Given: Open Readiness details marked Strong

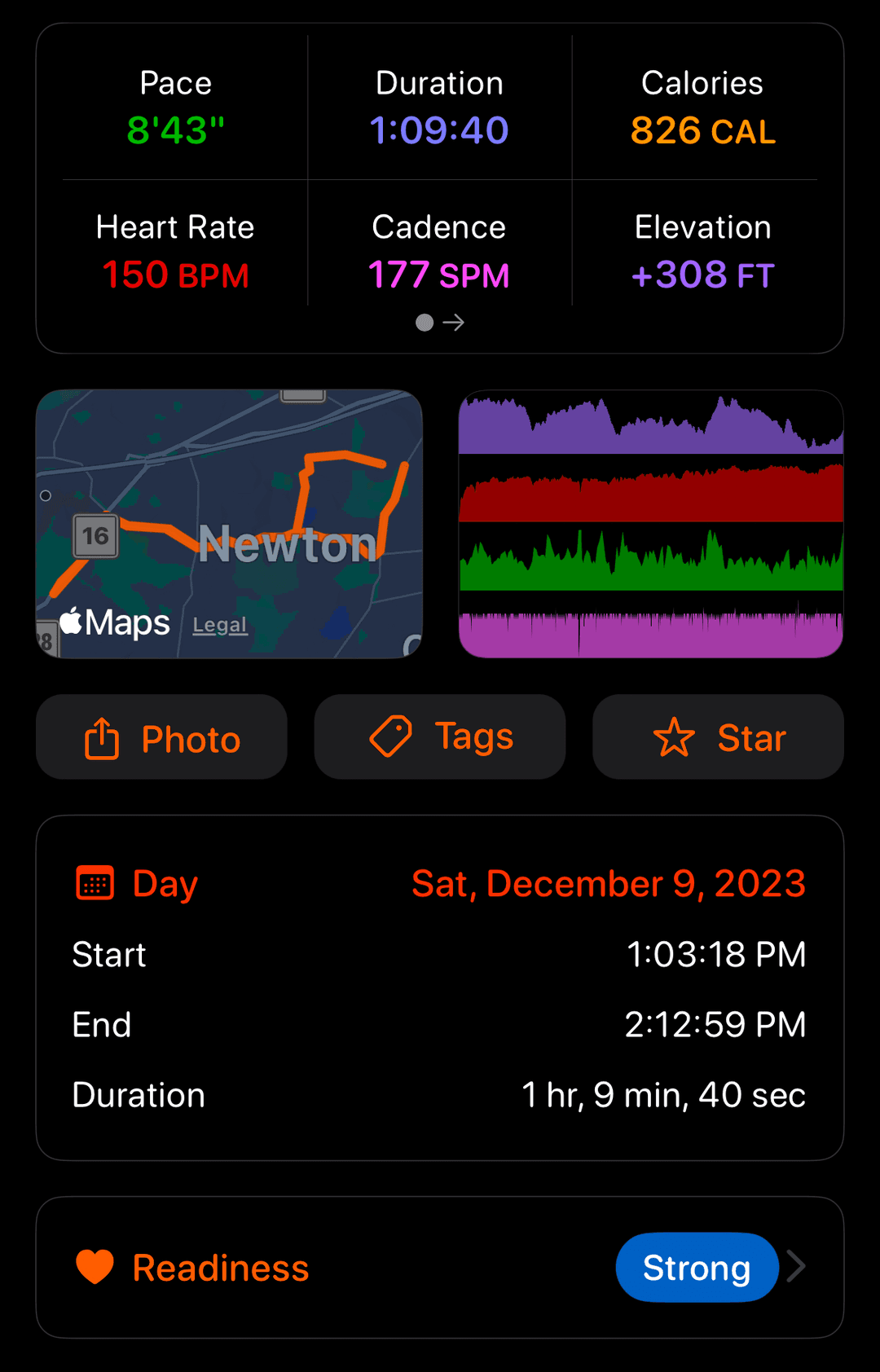Looking at the screenshot, I should 697,1268.
